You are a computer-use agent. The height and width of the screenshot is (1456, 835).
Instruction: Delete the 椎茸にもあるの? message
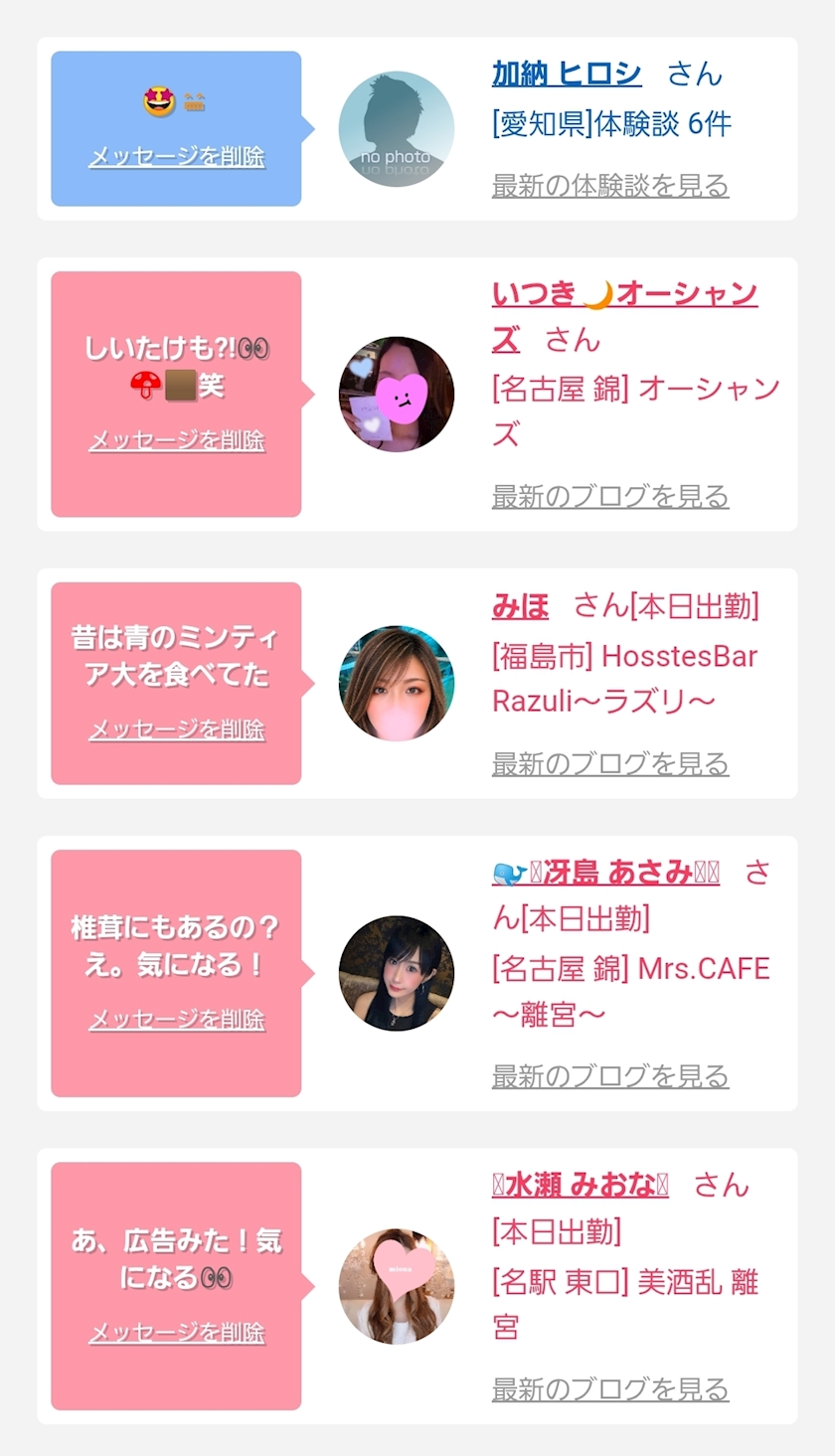(x=177, y=1020)
